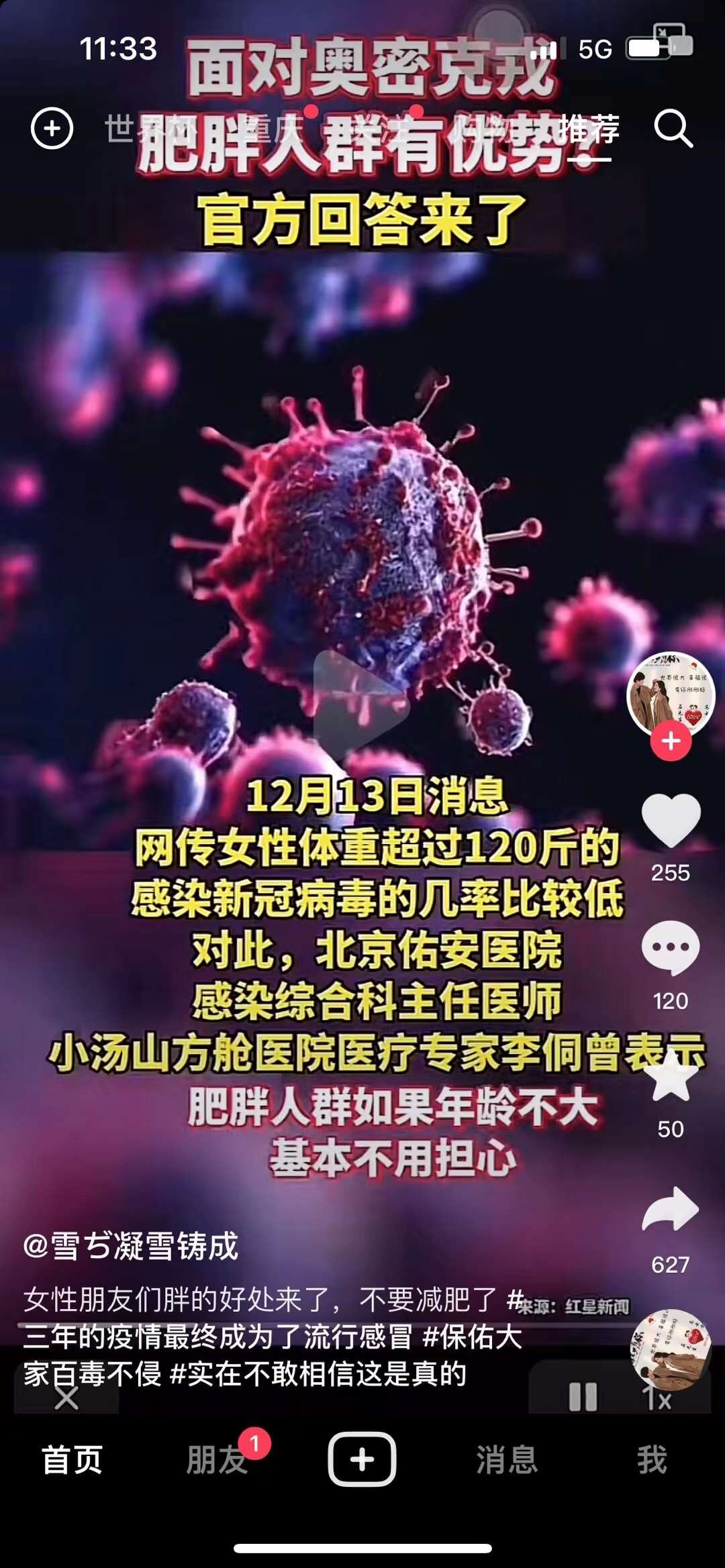Share the video using the arrow icon

click(671, 1209)
